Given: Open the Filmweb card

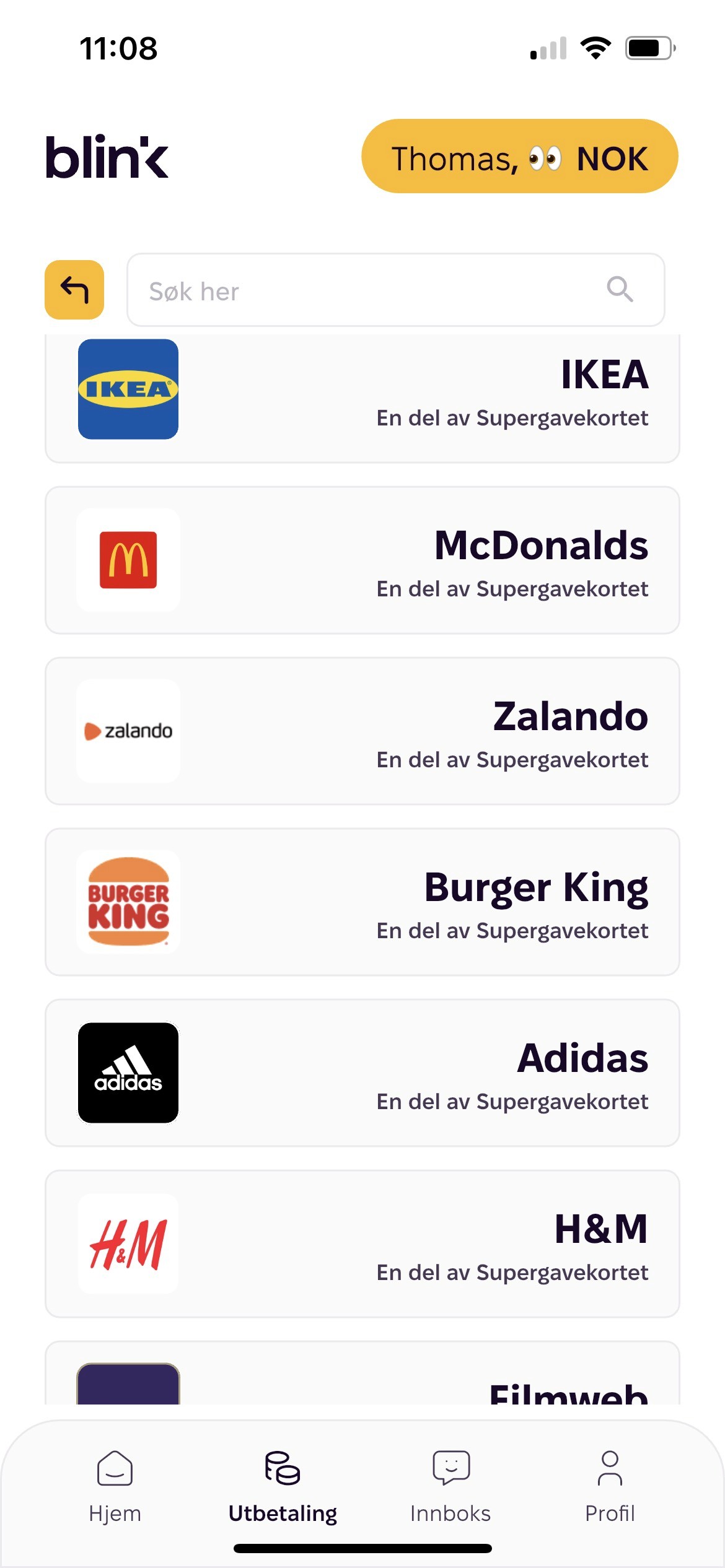Looking at the screenshot, I should point(362,1373).
